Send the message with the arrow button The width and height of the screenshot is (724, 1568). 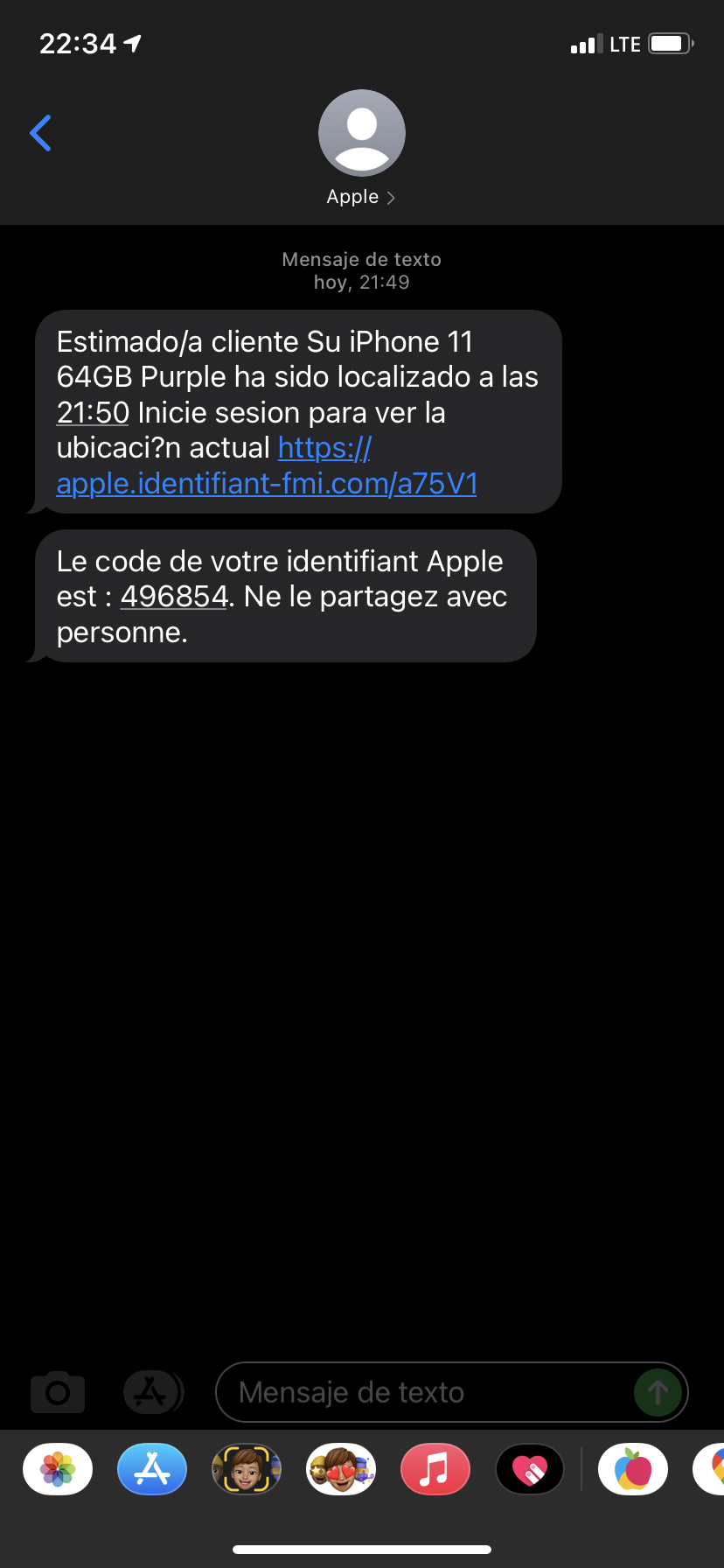coord(658,1391)
